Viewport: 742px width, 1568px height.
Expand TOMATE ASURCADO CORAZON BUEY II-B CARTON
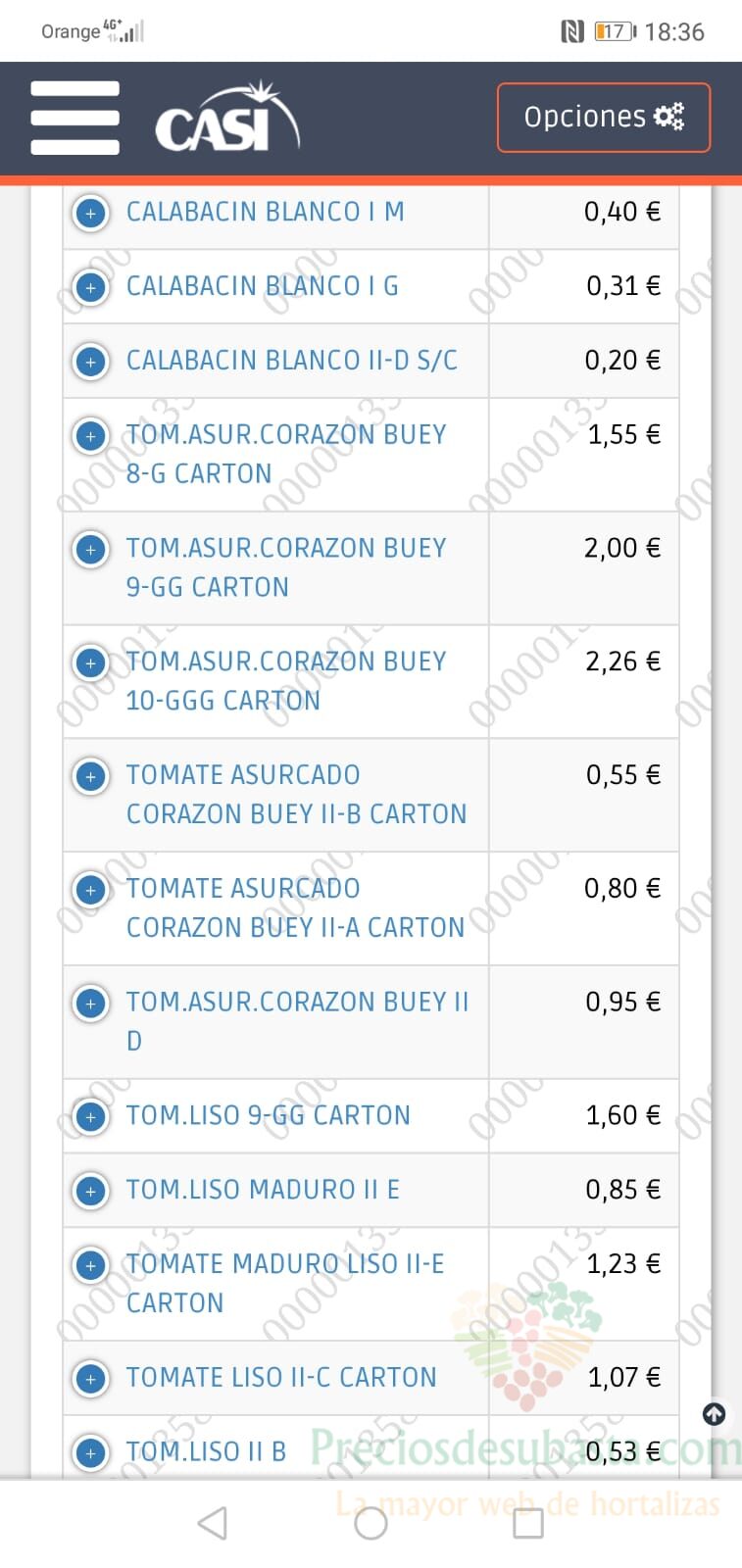[91, 777]
